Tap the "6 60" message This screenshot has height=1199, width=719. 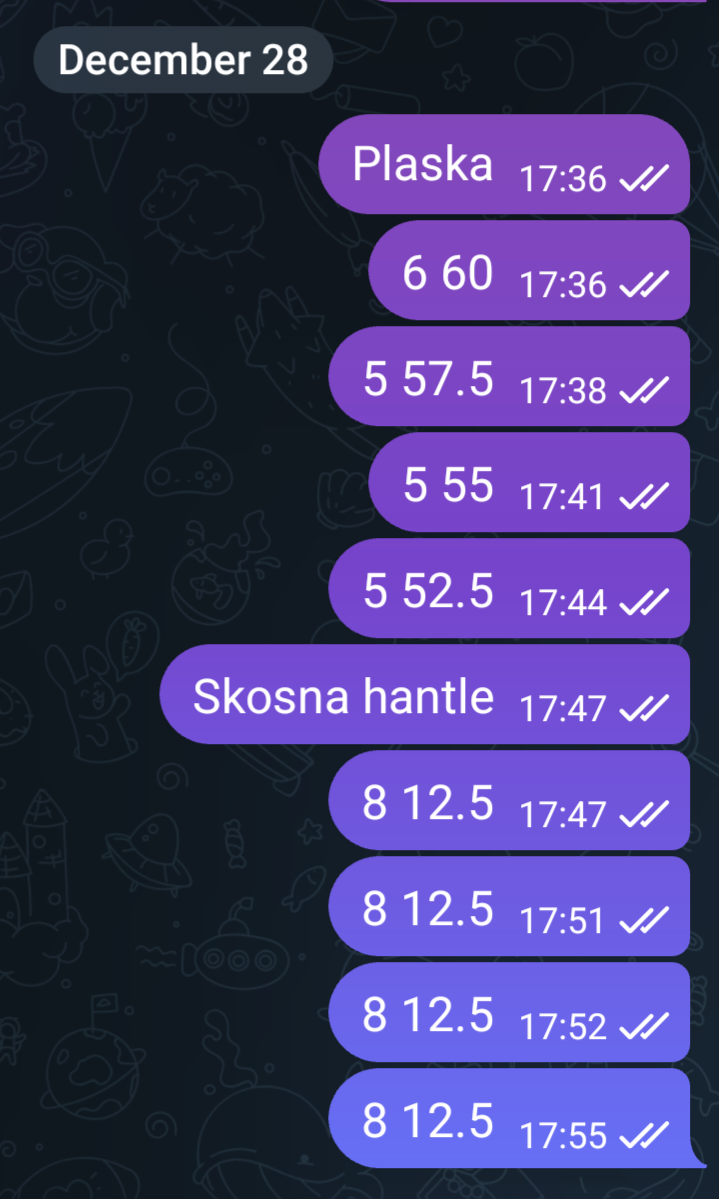pos(529,271)
